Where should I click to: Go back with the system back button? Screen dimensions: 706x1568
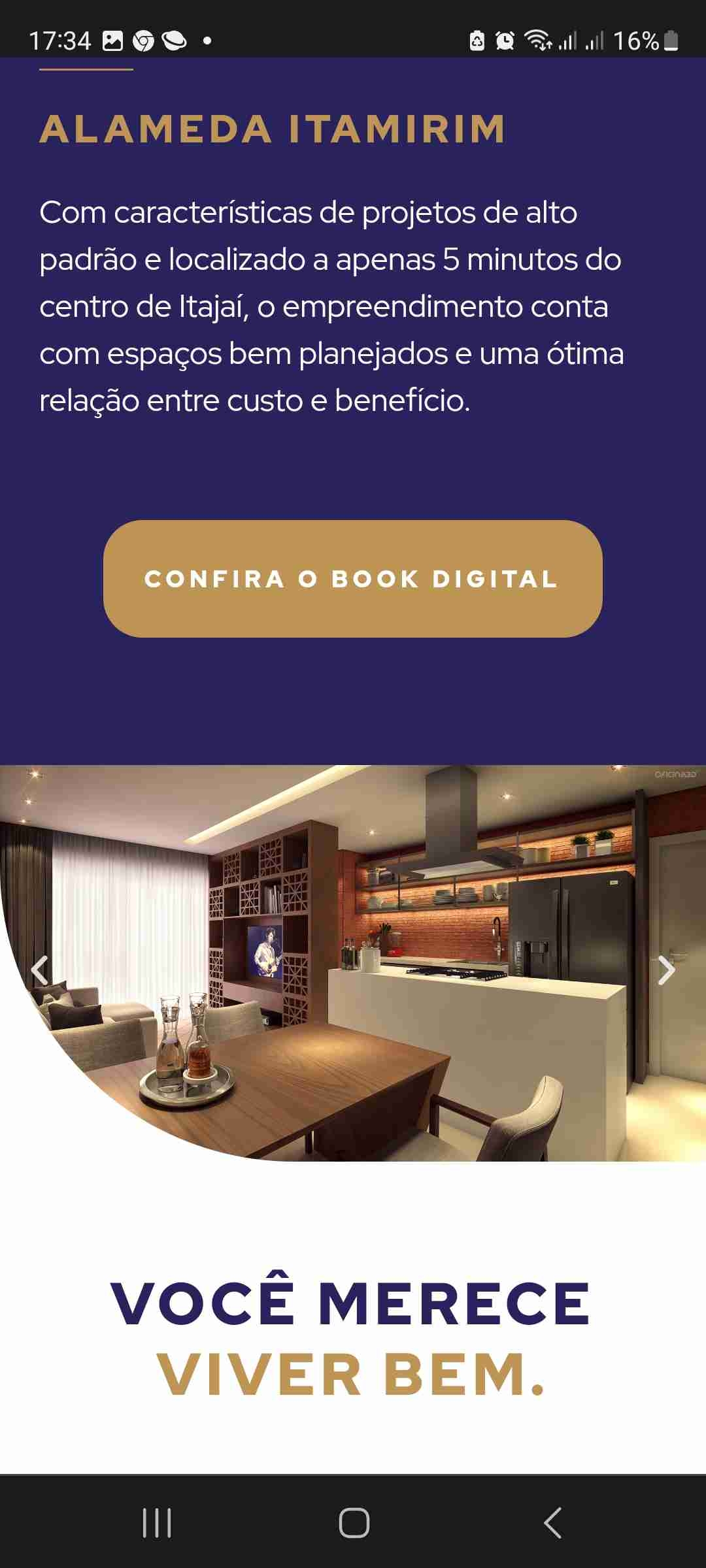click(552, 1523)
